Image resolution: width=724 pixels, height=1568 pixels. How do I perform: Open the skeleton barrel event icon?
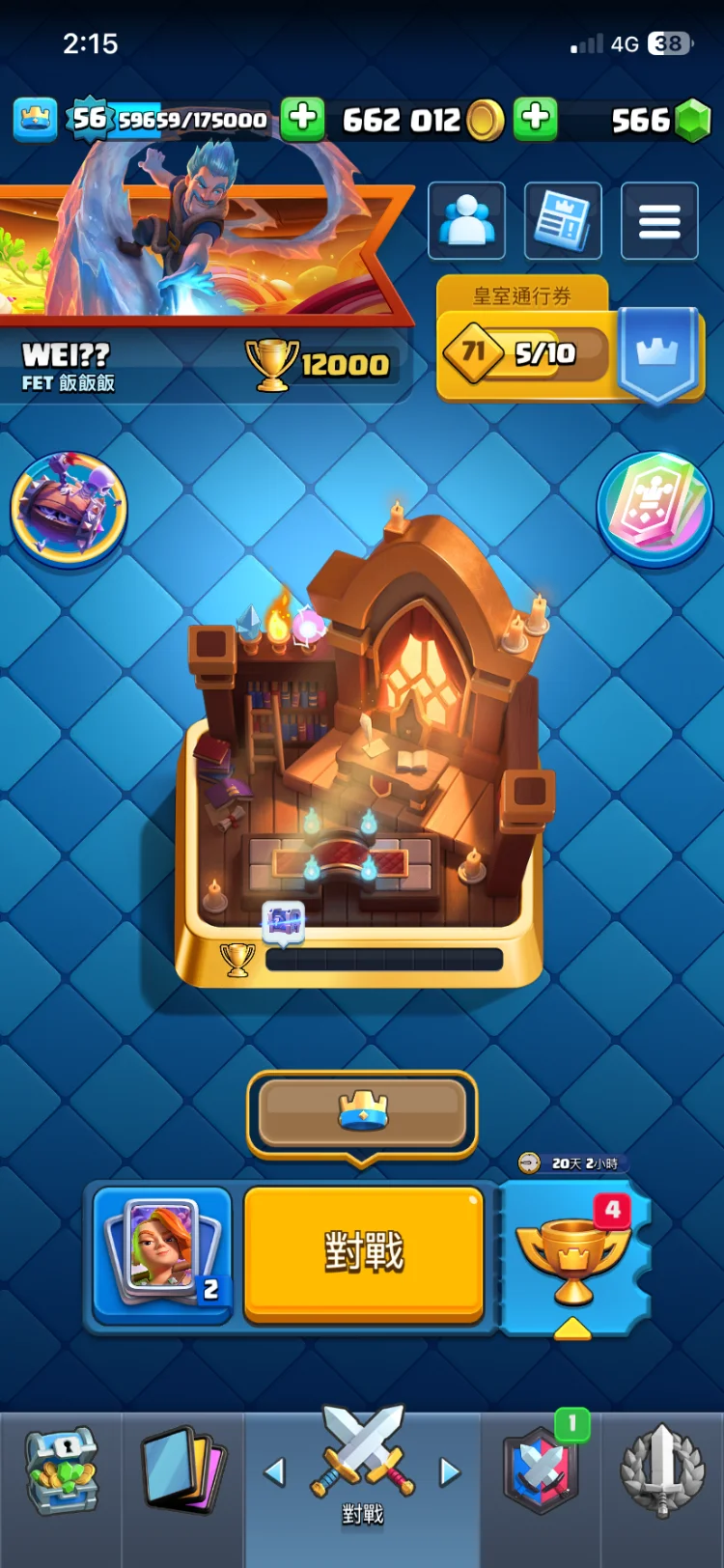click(x=69, y=508)
